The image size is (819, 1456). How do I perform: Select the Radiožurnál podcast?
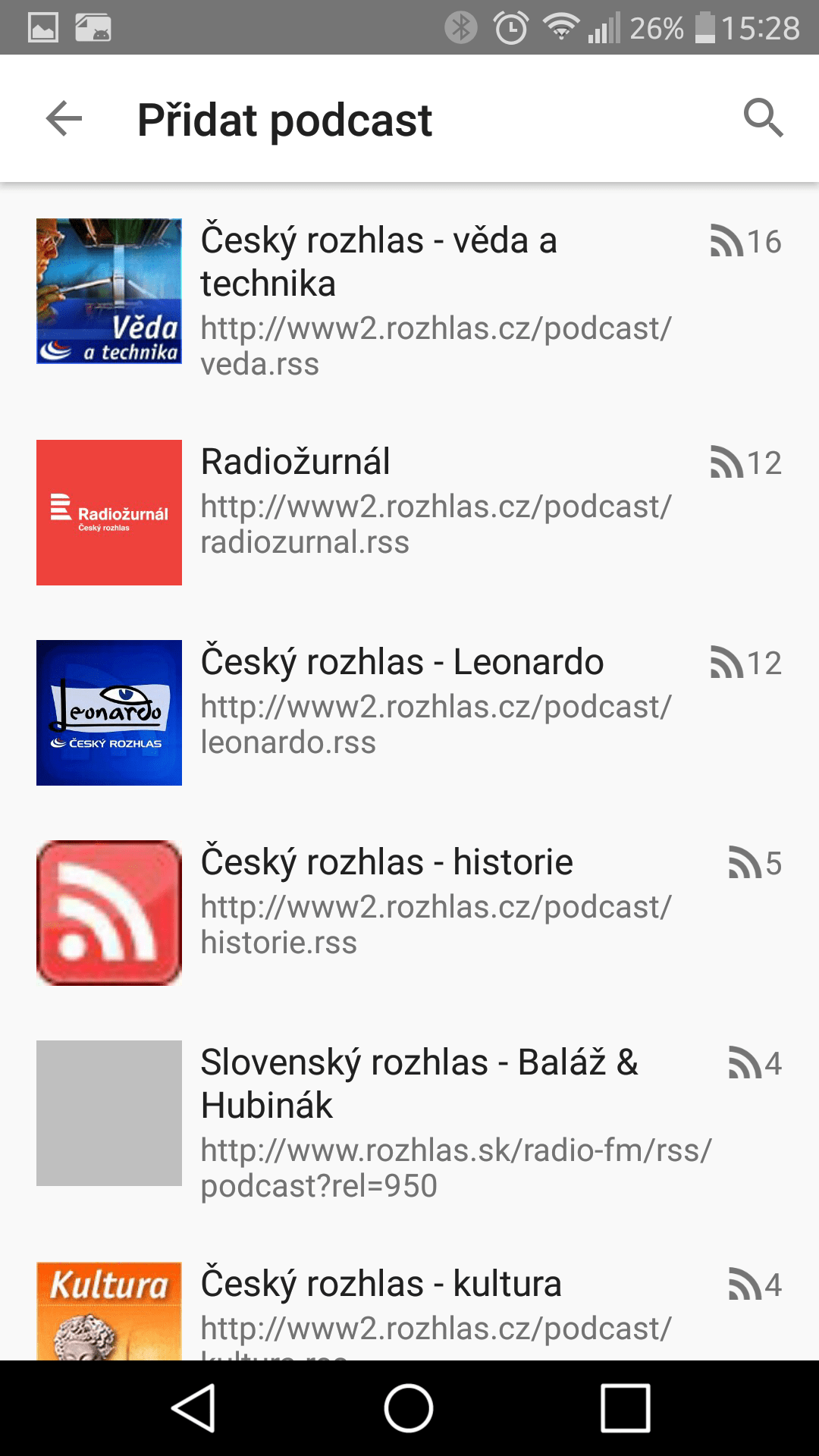pos(409,513)
